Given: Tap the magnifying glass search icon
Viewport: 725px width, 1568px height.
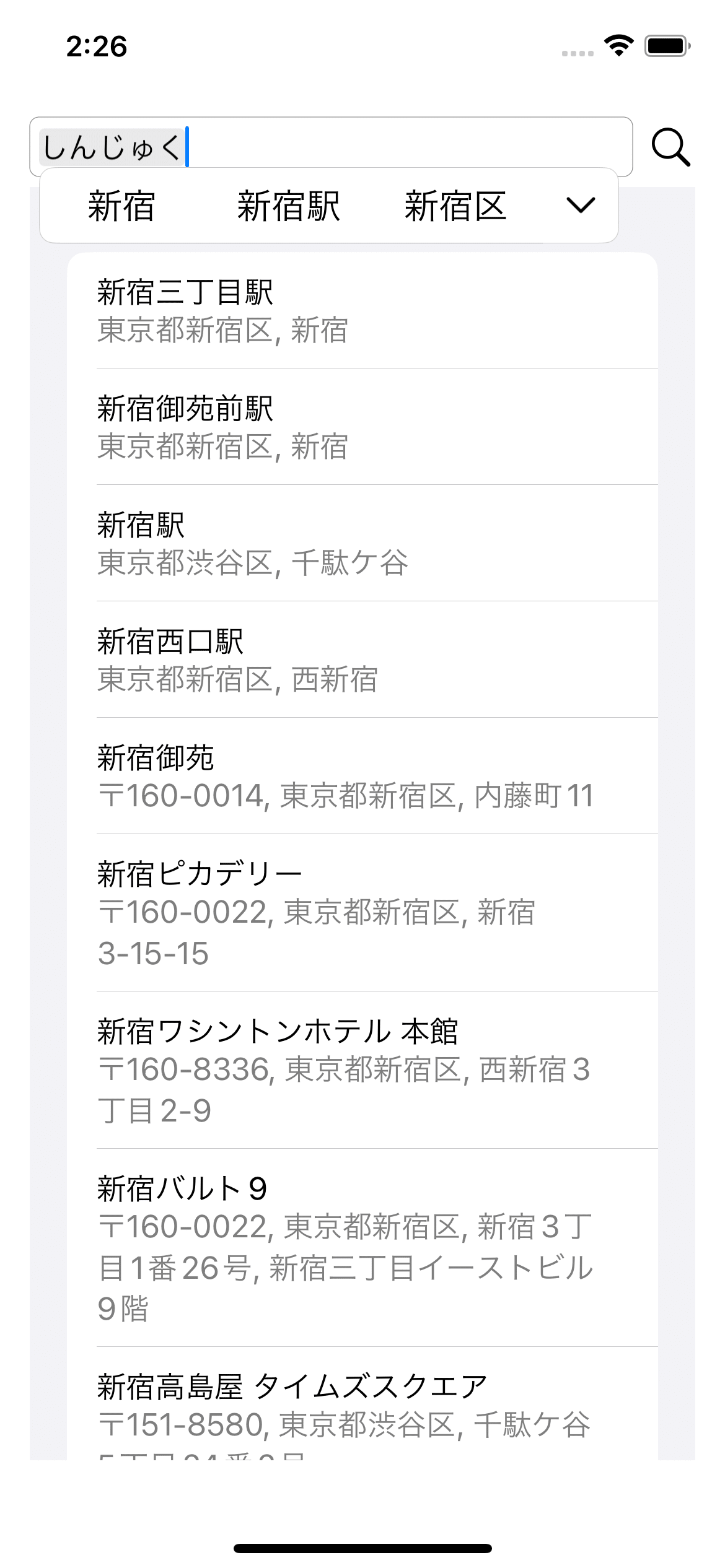Looking at the screenshot, I should (670, 147).
